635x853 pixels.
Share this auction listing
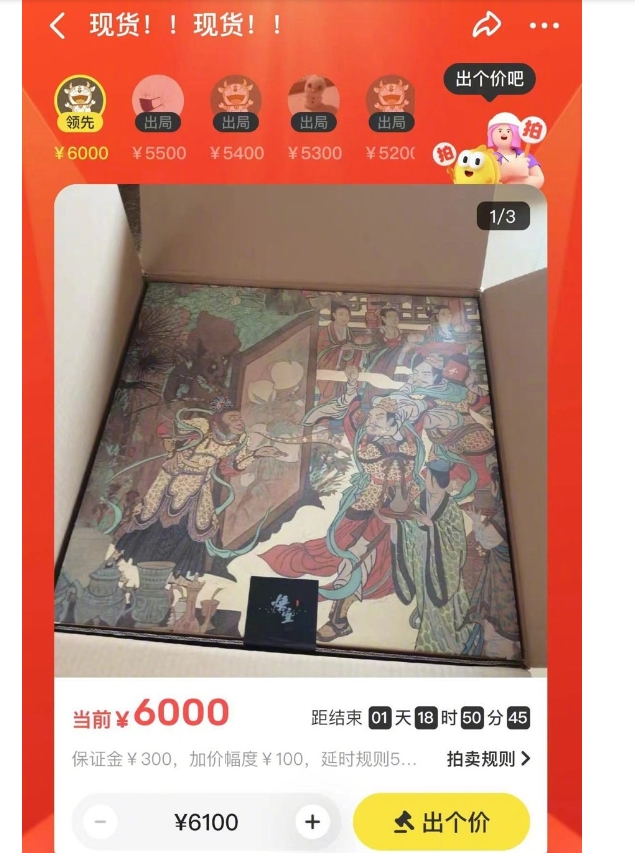tap(487, 26)
